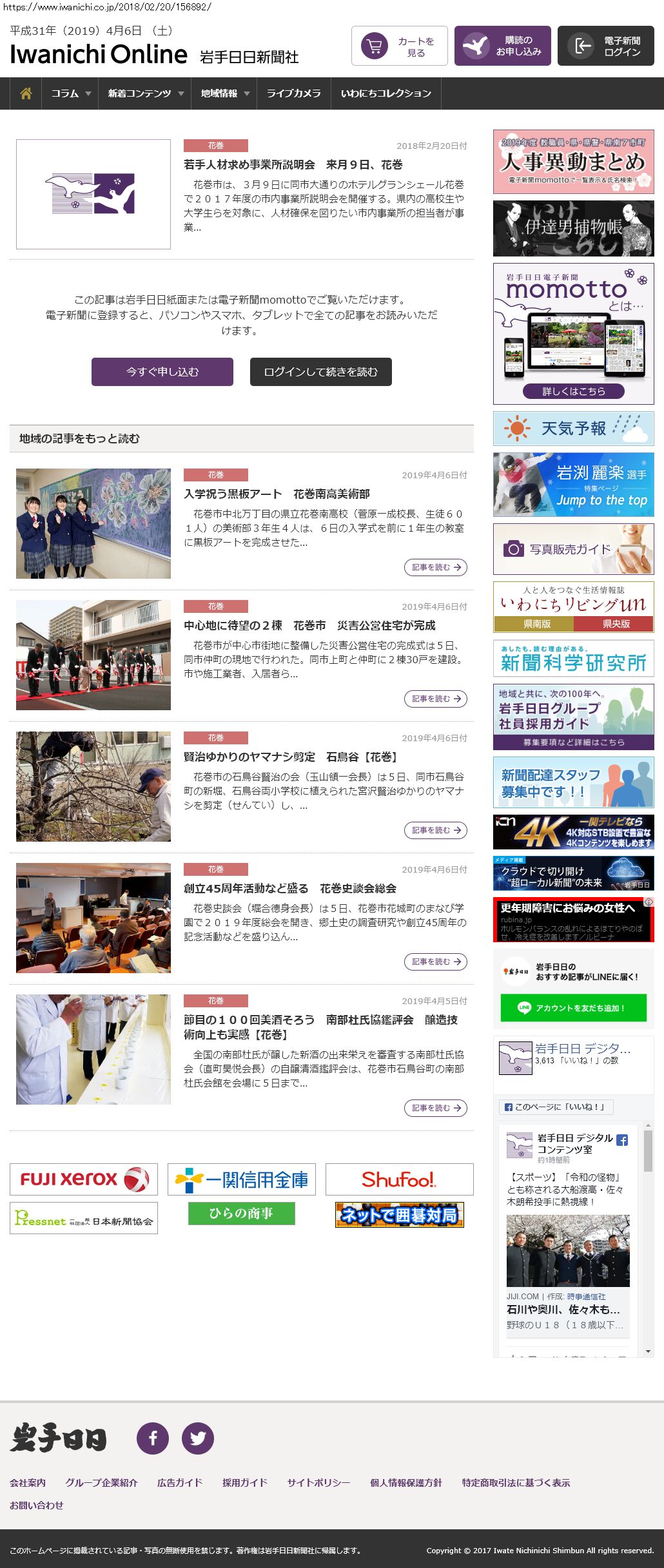
Task: Open 中心地に待望の2棟 article headline
Action: [309, 625]
